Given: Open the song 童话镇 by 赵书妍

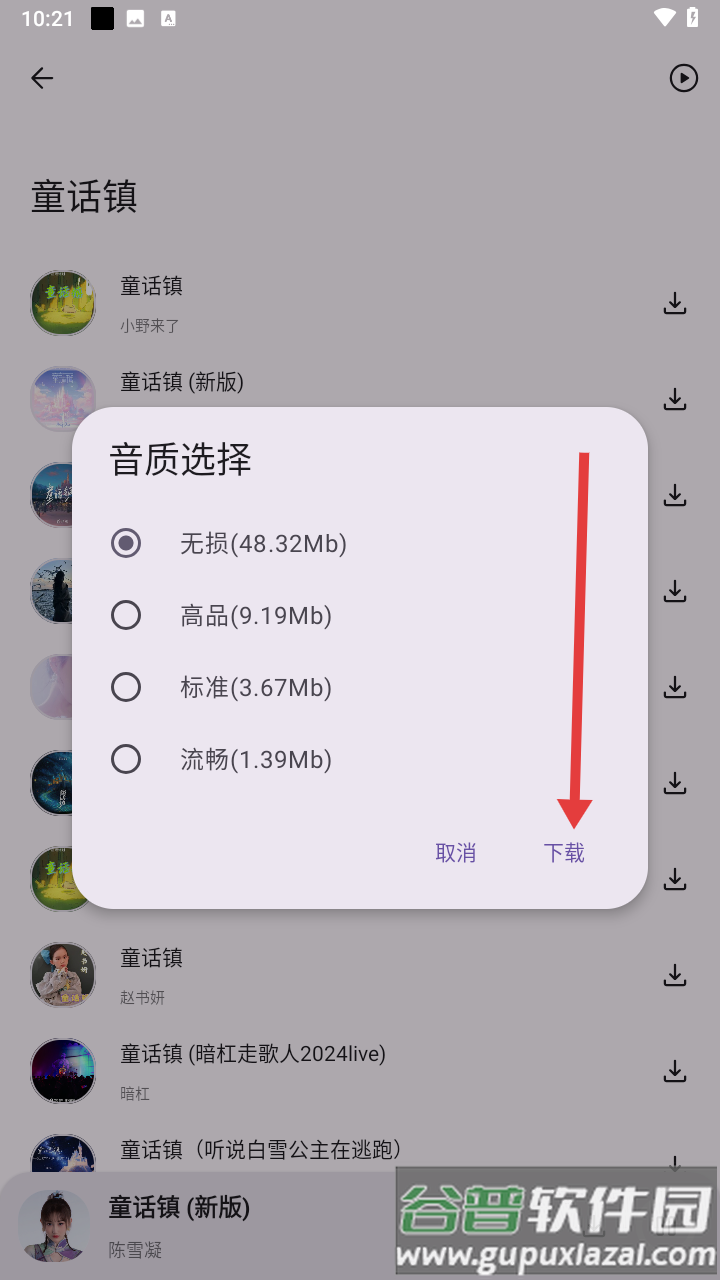Looking at the screenshot, I should click(300, 975).
